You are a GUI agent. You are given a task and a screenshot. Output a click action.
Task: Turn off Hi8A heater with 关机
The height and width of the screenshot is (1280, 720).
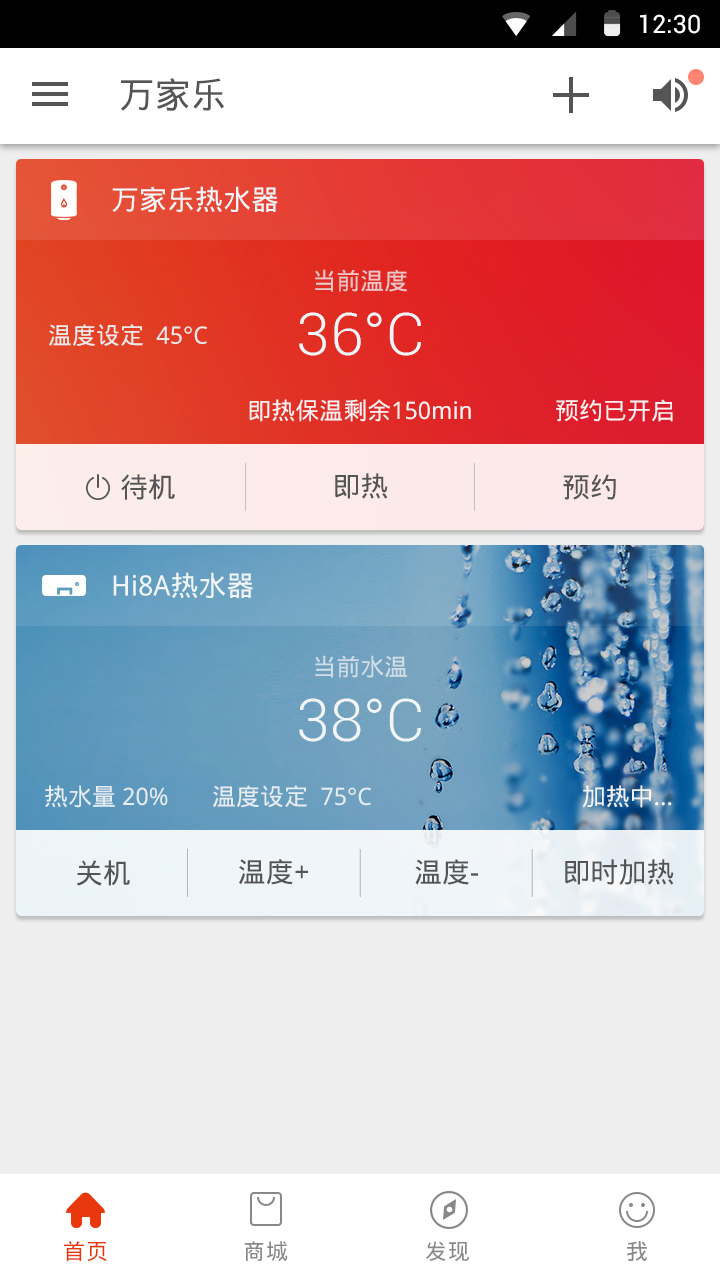click(x=103, y=873)
